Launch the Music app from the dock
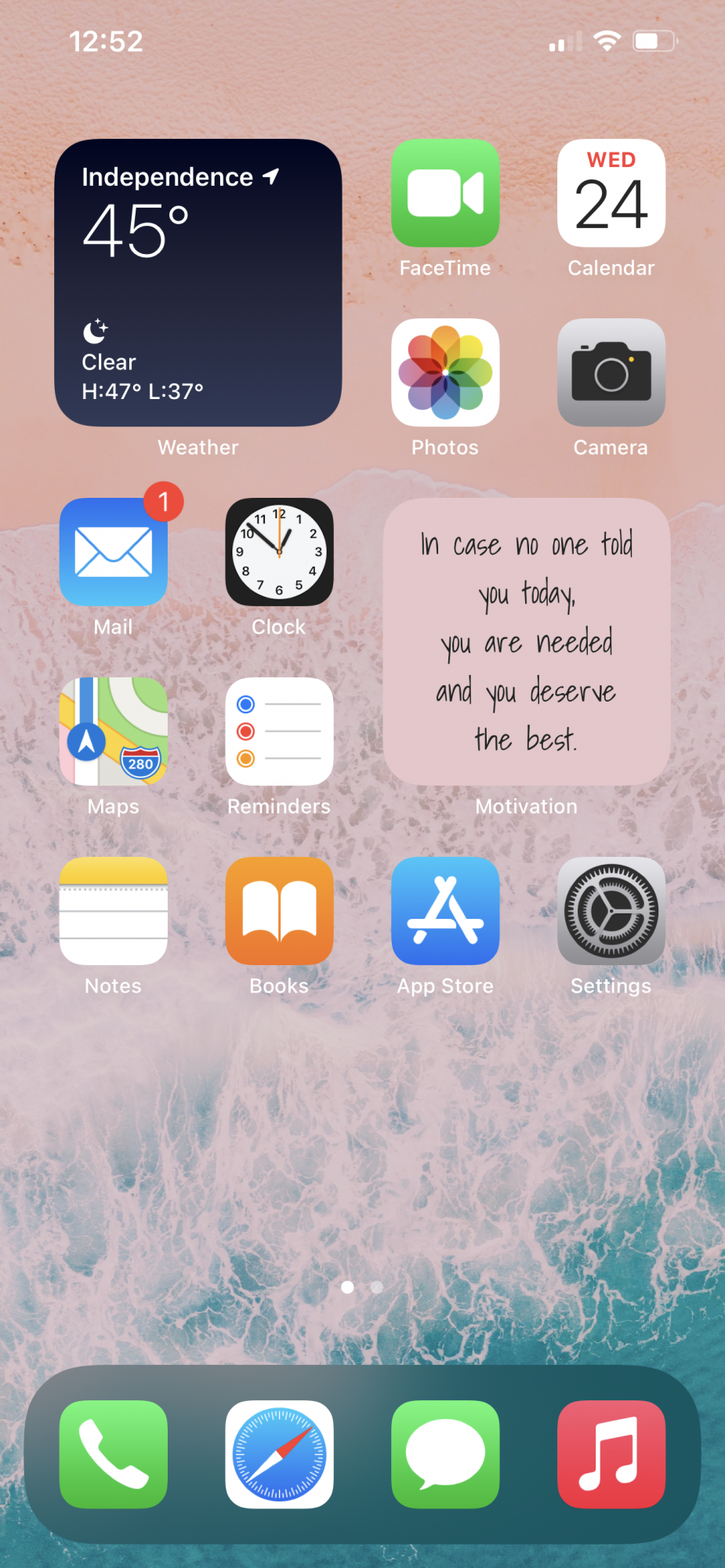This screenshot has height=1568, width=725. [611, 1454]
